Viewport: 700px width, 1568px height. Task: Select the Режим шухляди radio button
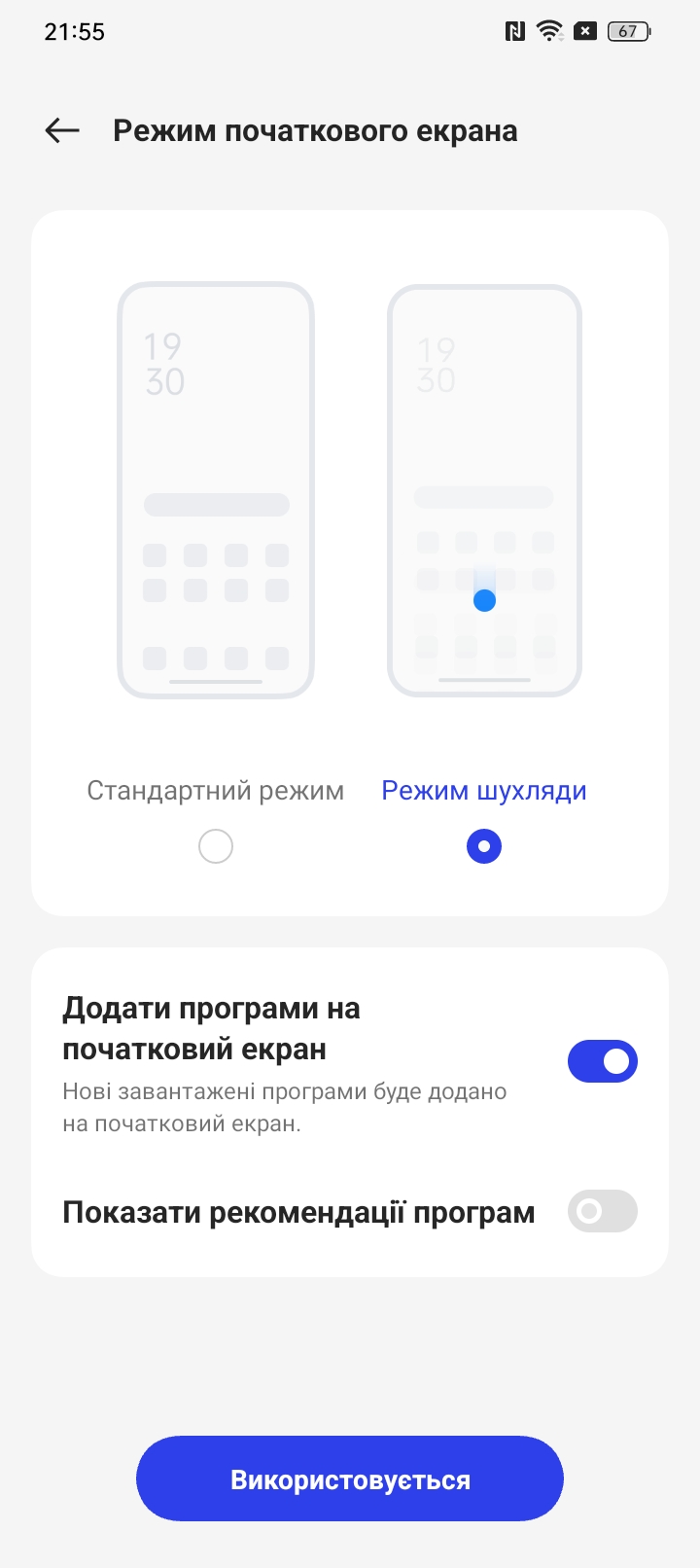pyautogui.click(x=483, y=846)
